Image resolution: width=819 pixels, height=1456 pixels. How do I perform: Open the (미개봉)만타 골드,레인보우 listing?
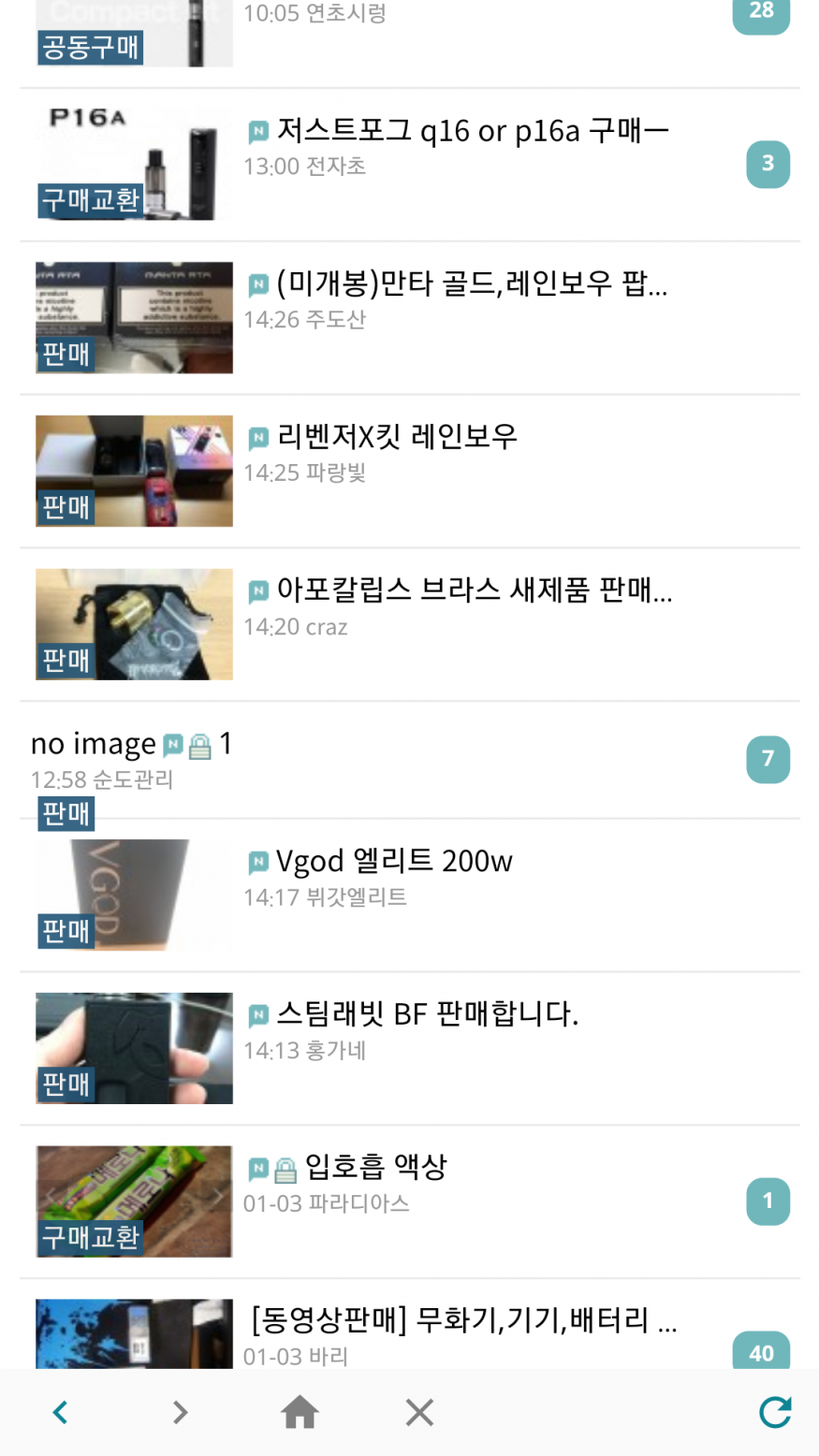tap(471, 284)
